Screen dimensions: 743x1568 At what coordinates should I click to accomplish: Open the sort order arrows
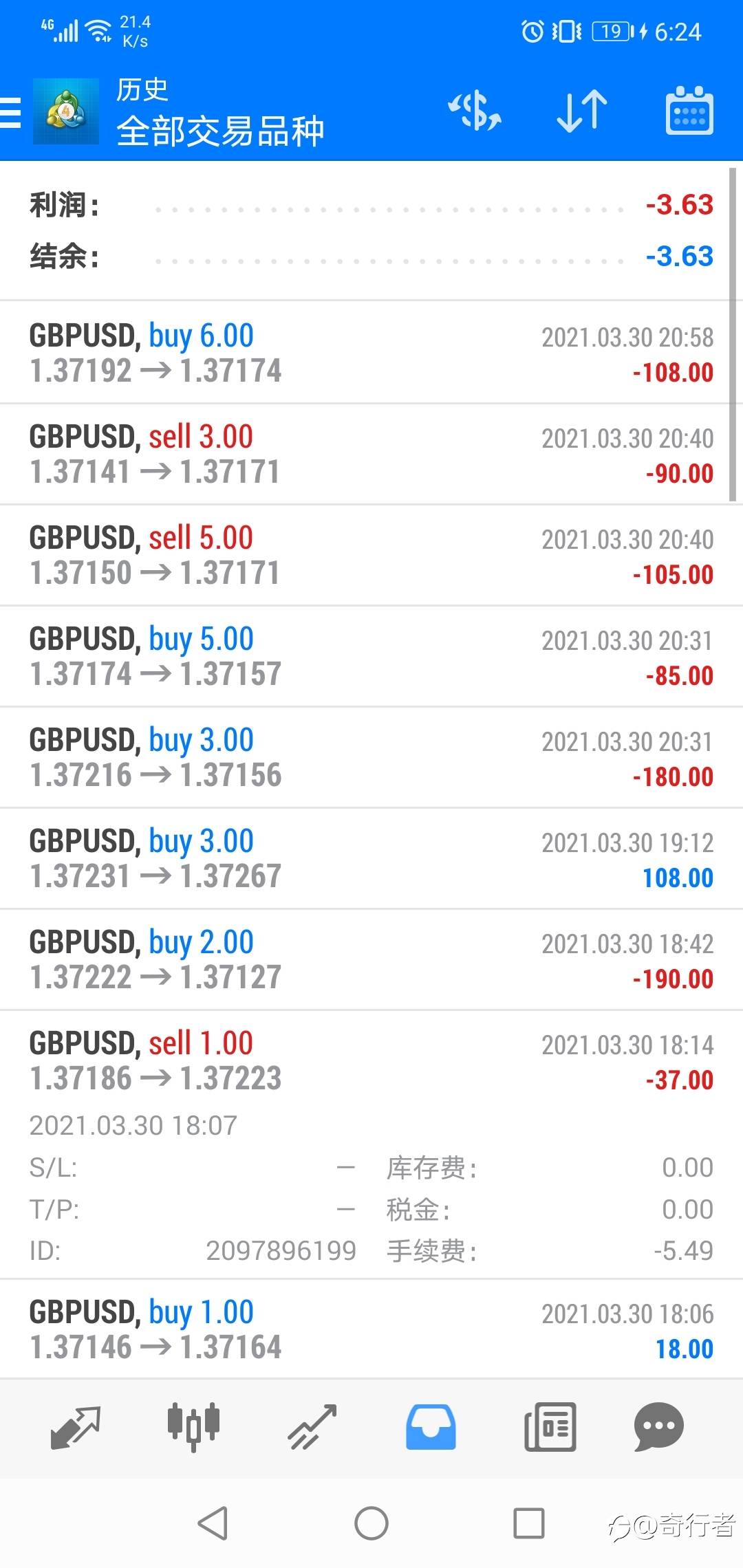(582, 111)
